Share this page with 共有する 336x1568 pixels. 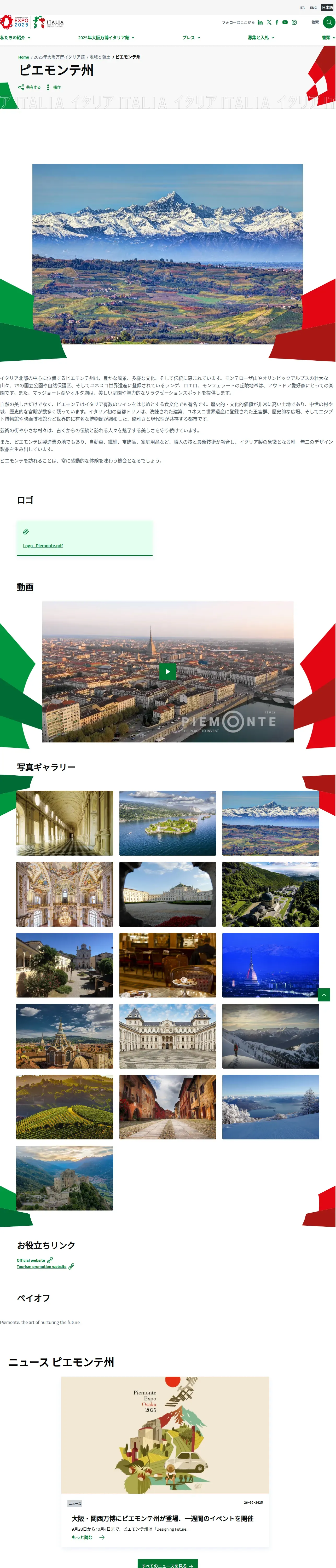(x=30, y=88)
